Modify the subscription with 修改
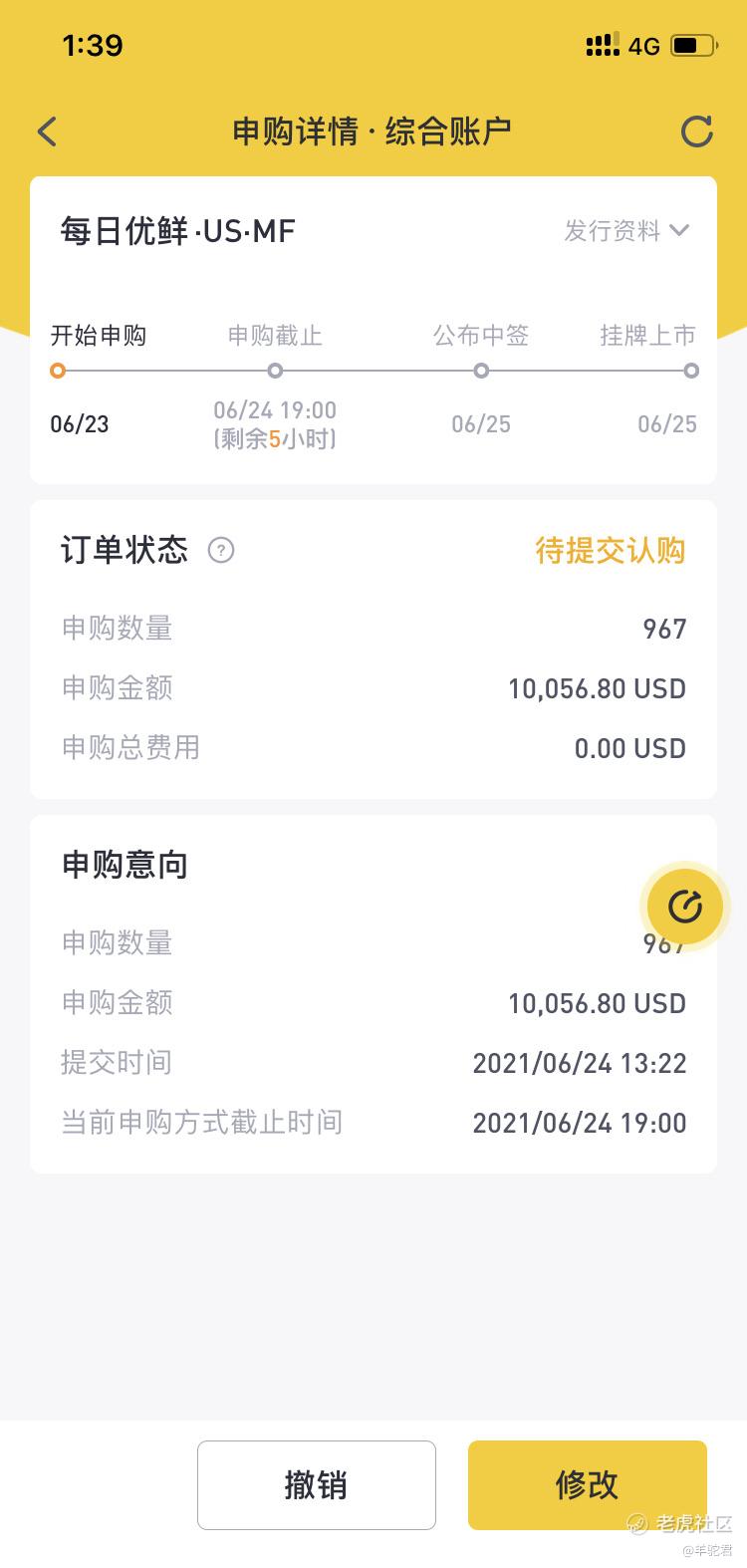Viewport: 747px width, 1568px height. point(588,1484)
